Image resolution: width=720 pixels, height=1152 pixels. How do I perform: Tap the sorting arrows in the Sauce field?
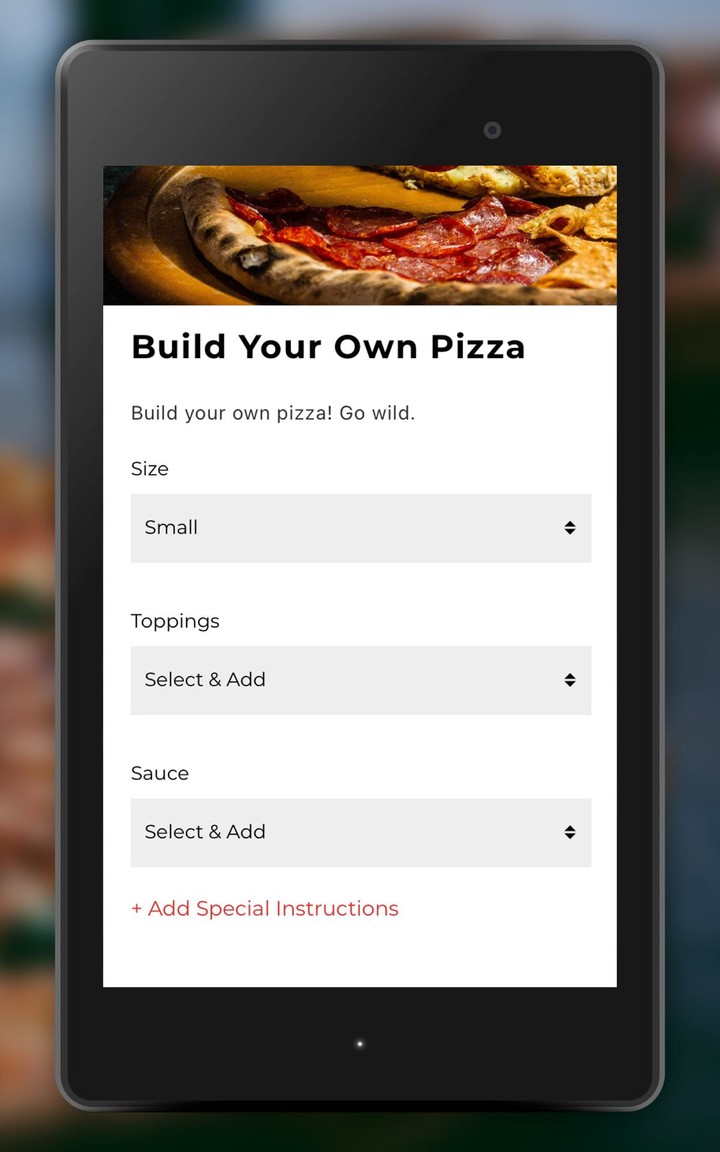pyautogui.click(x=570, y=831)
